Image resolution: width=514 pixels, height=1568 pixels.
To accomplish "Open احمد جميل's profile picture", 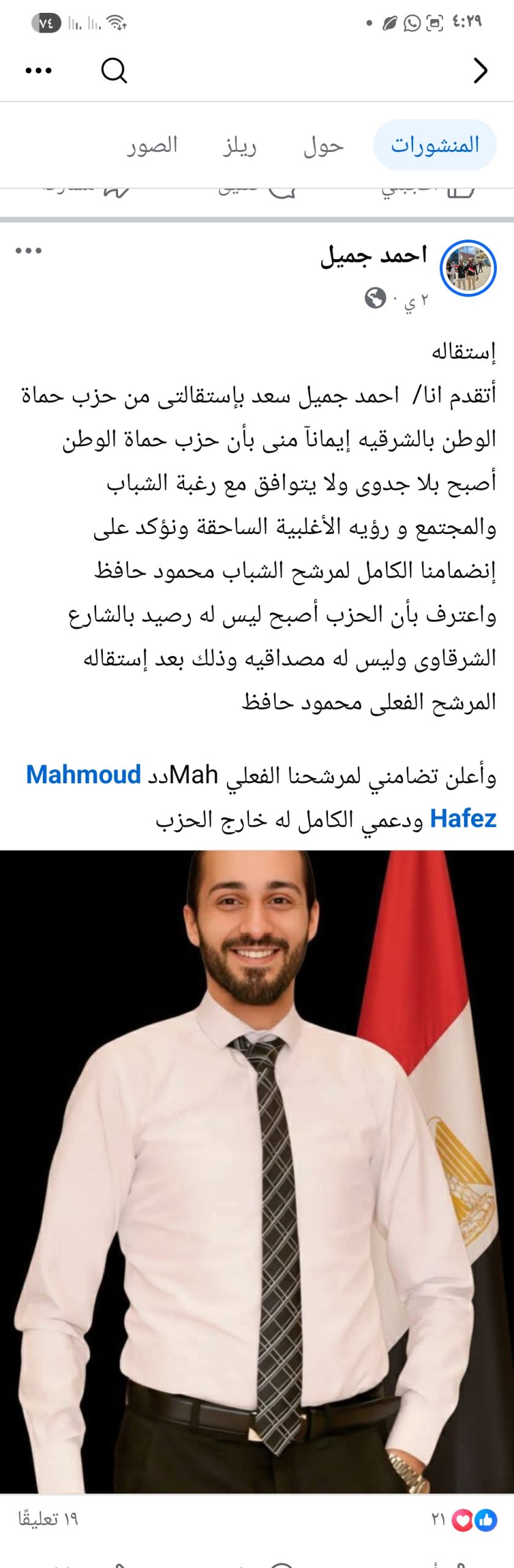I will (468, 268).
